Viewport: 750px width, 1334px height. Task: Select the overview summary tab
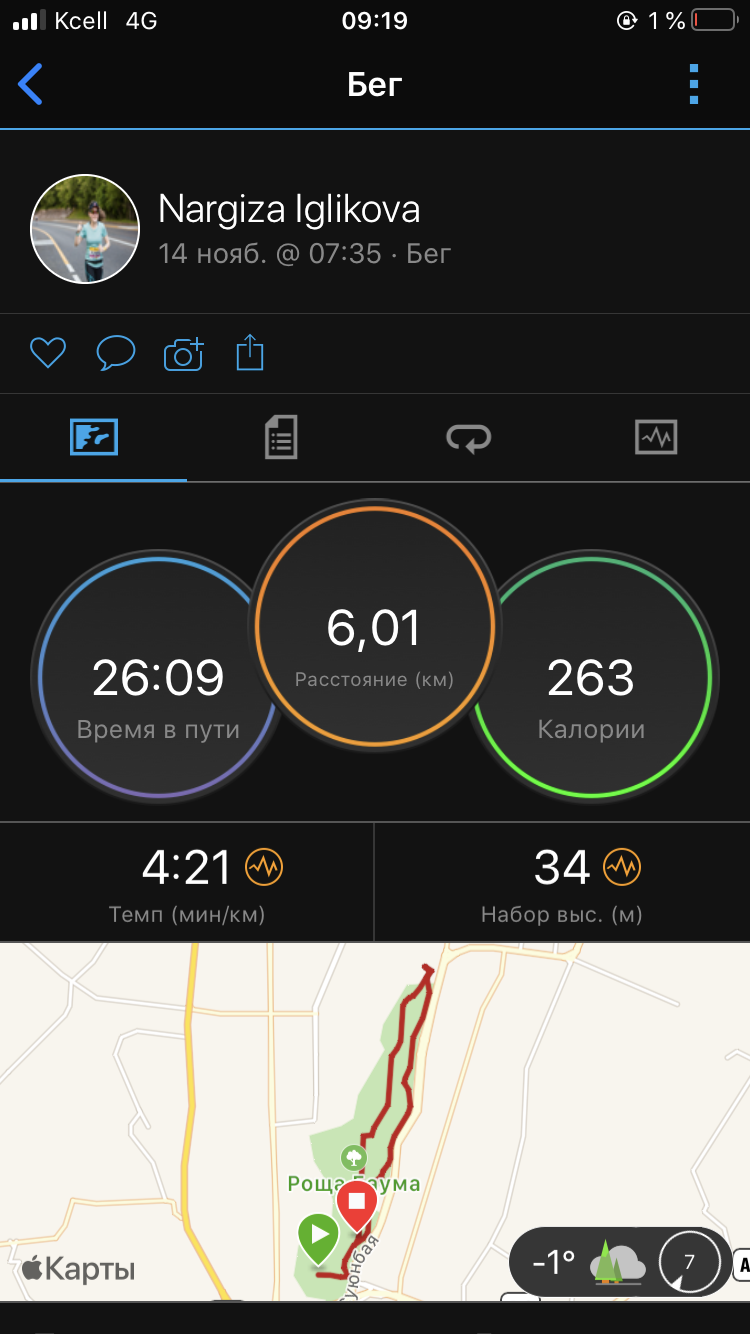[94, 438]
